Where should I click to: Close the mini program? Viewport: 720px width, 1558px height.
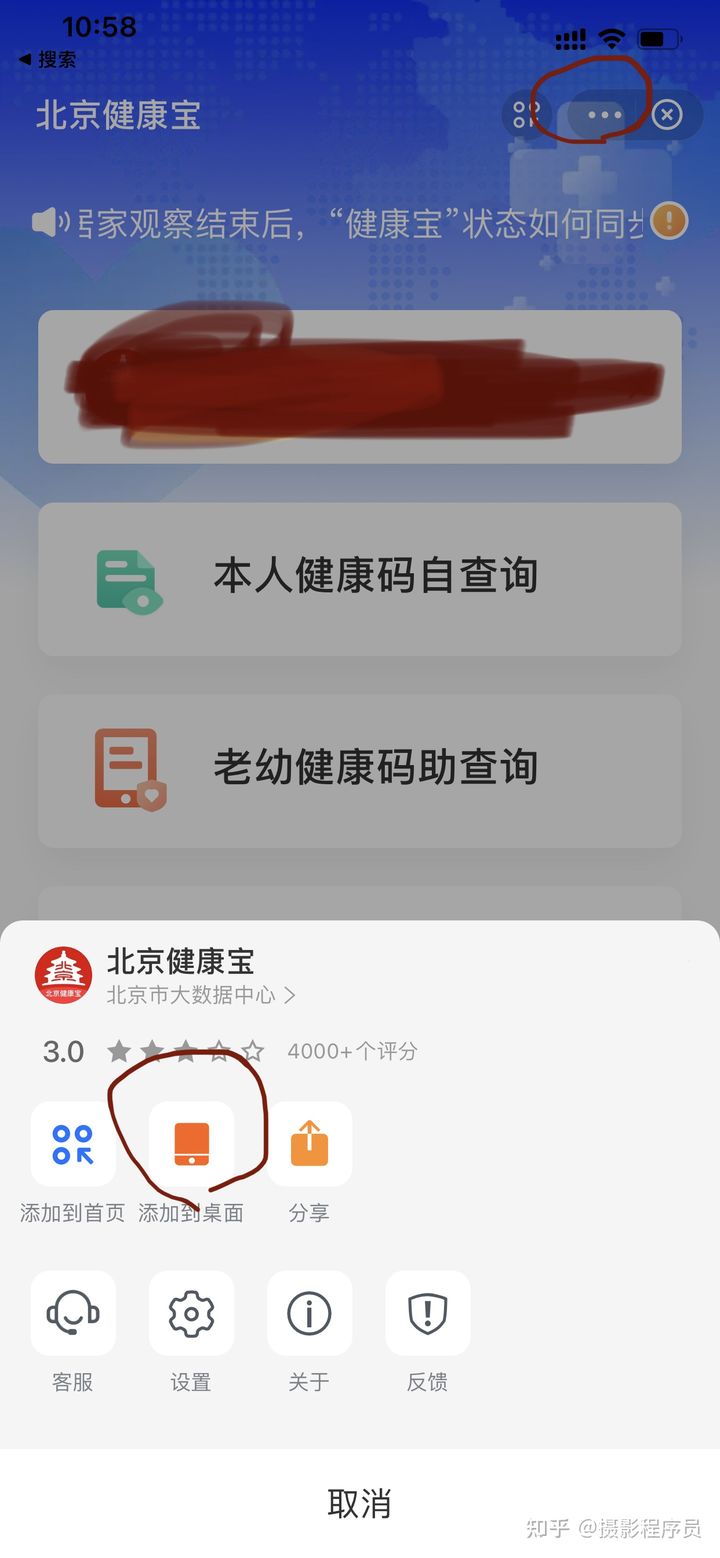[667, 115]
